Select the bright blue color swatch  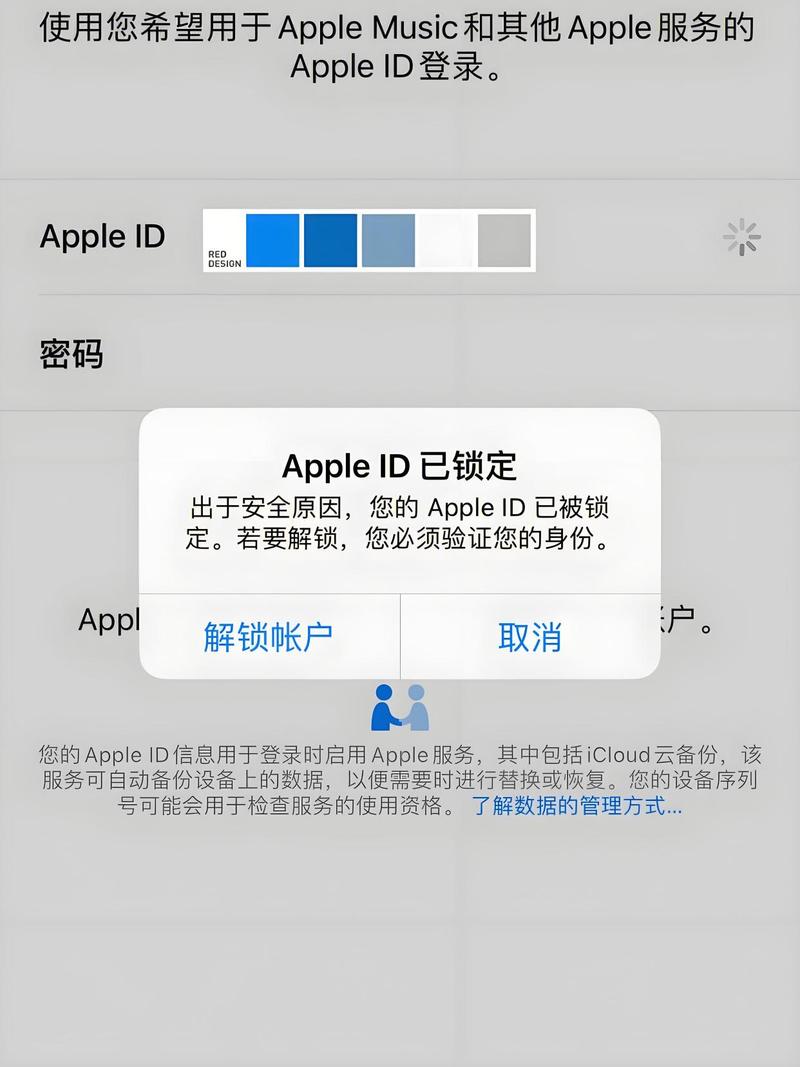tap(272, 240)
